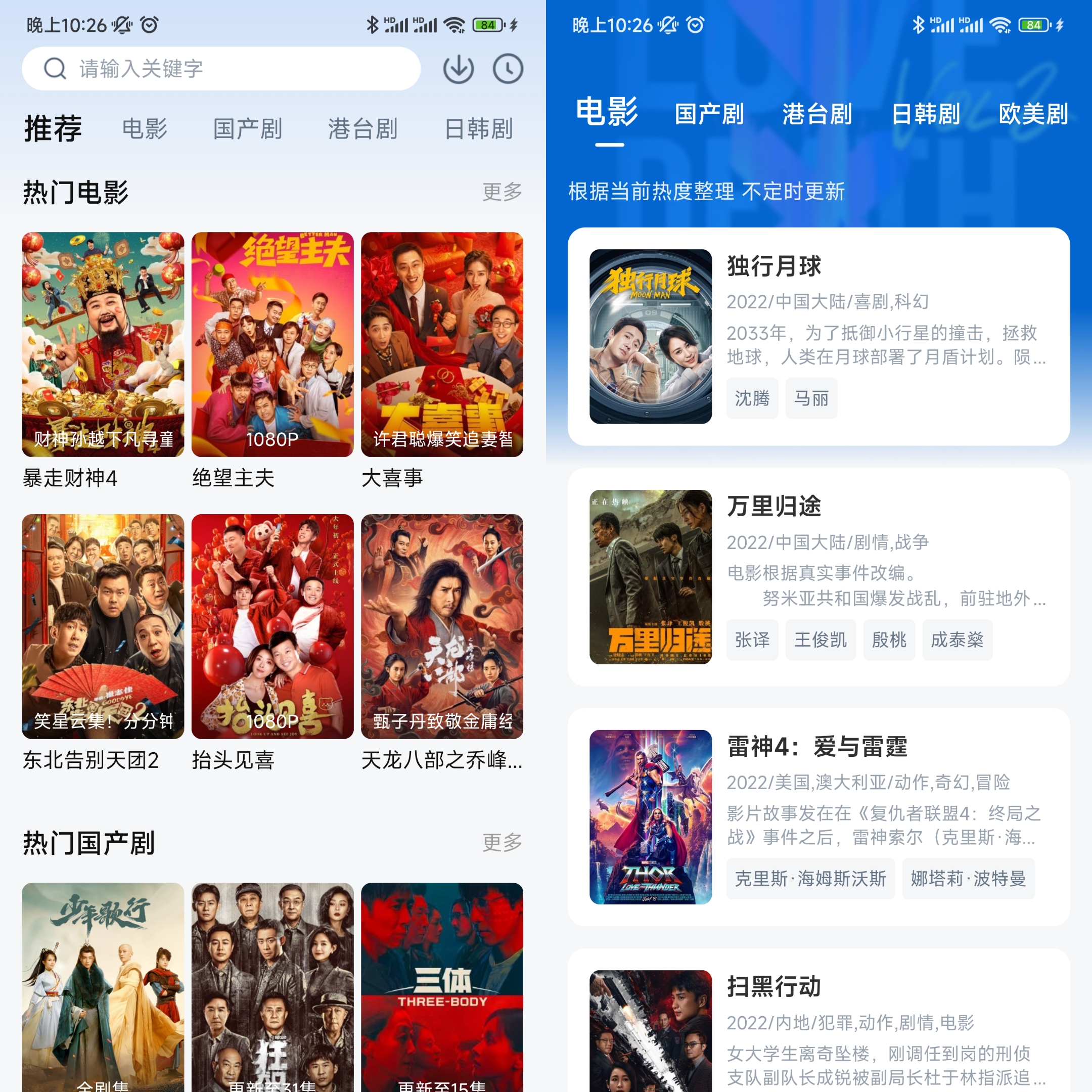1092x1092 pixels.
Task: Open the 独行月球 movie card
Action: (x=818, y=336)
